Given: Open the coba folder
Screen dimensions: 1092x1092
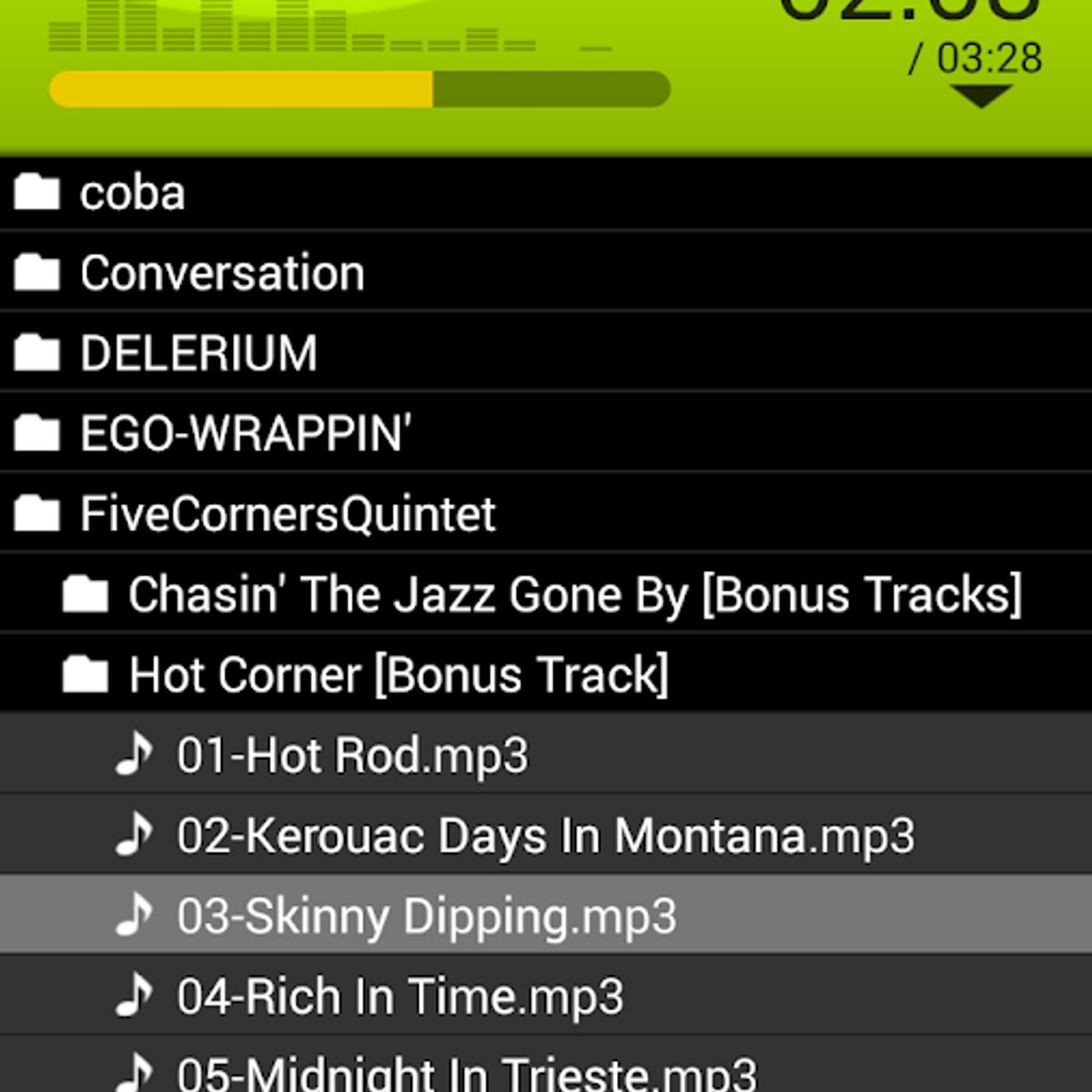Looking at the screenshot, I should (x=132, y=193).
